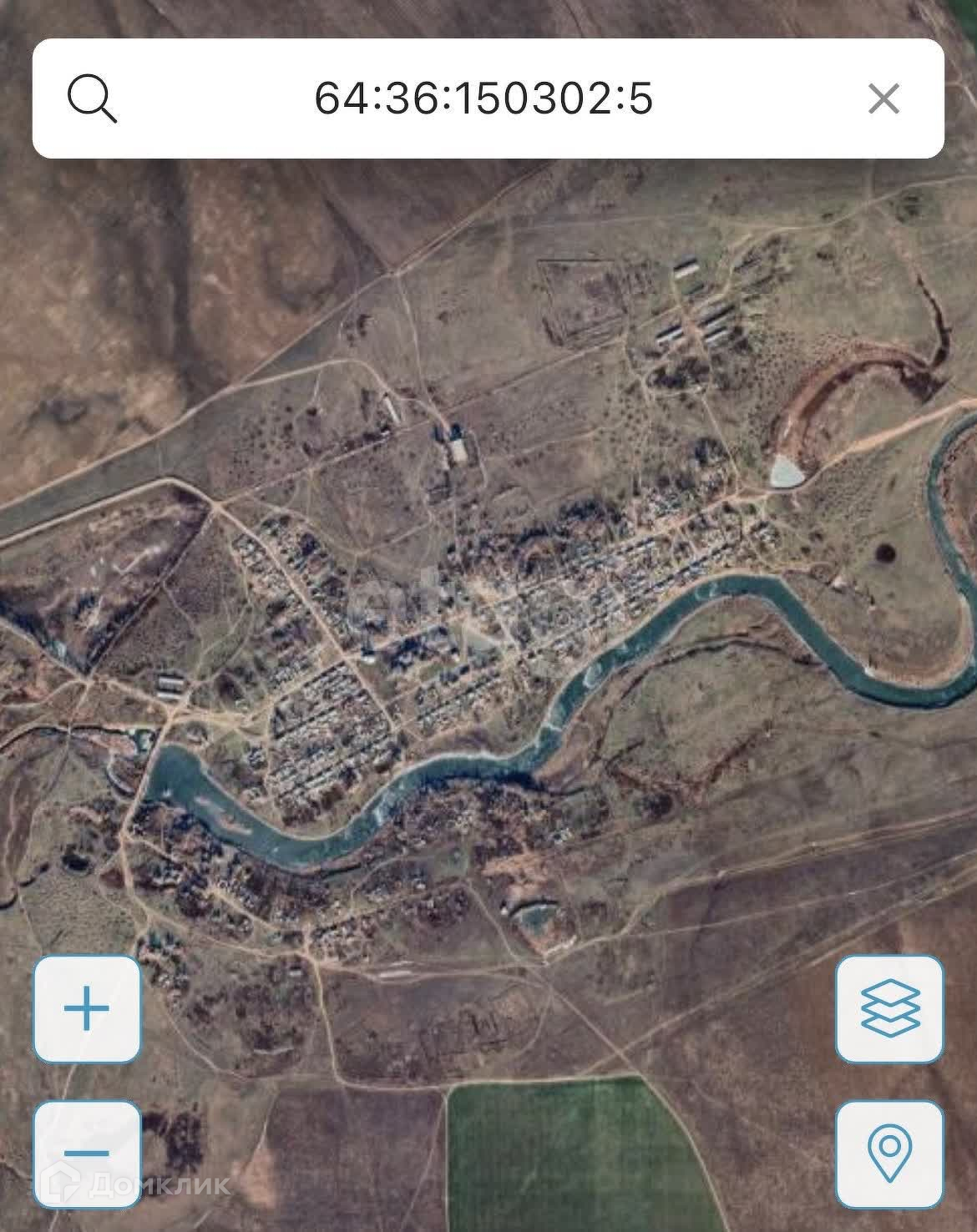Tap the magnifier search icon
This screenshot has height=1232, width=977.
92,98
